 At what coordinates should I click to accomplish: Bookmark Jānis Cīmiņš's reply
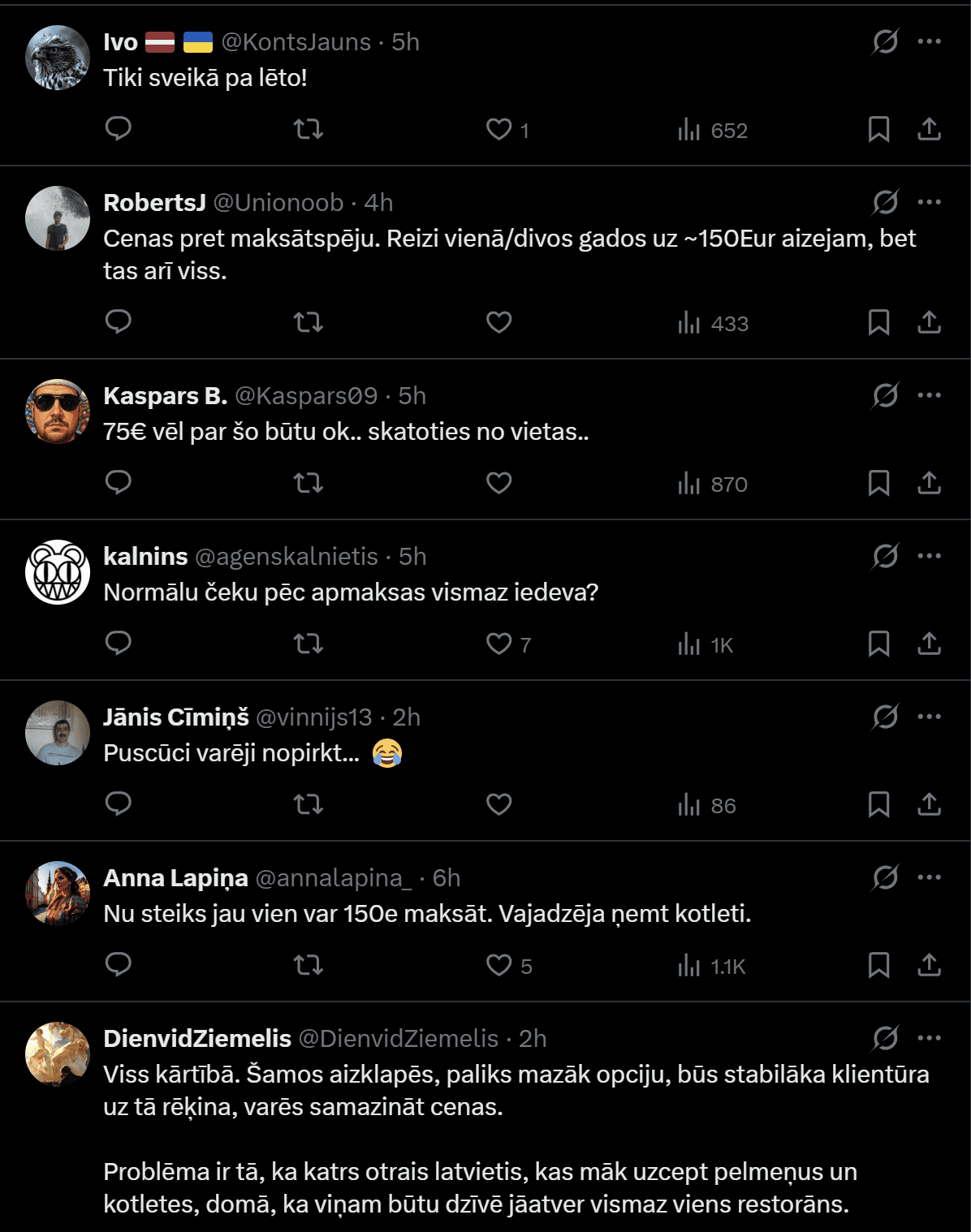(x=878, y=804)
